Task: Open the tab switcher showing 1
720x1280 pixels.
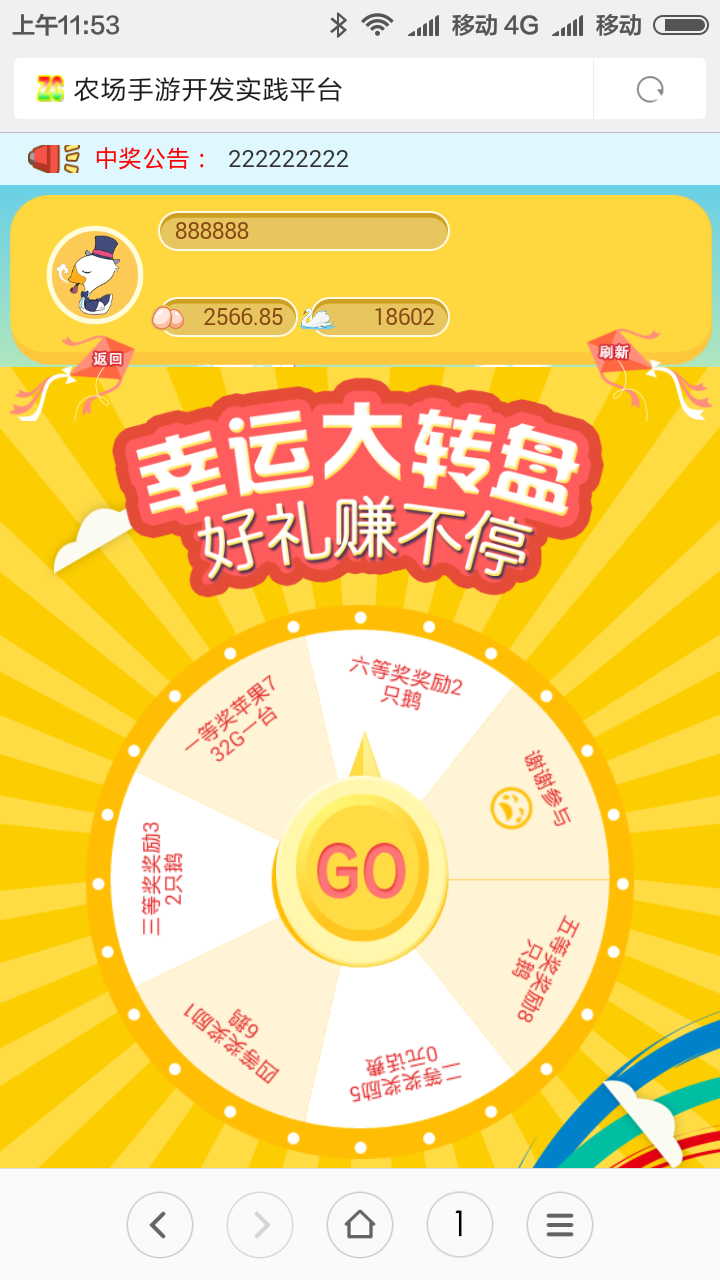Action: point(460,1224)
